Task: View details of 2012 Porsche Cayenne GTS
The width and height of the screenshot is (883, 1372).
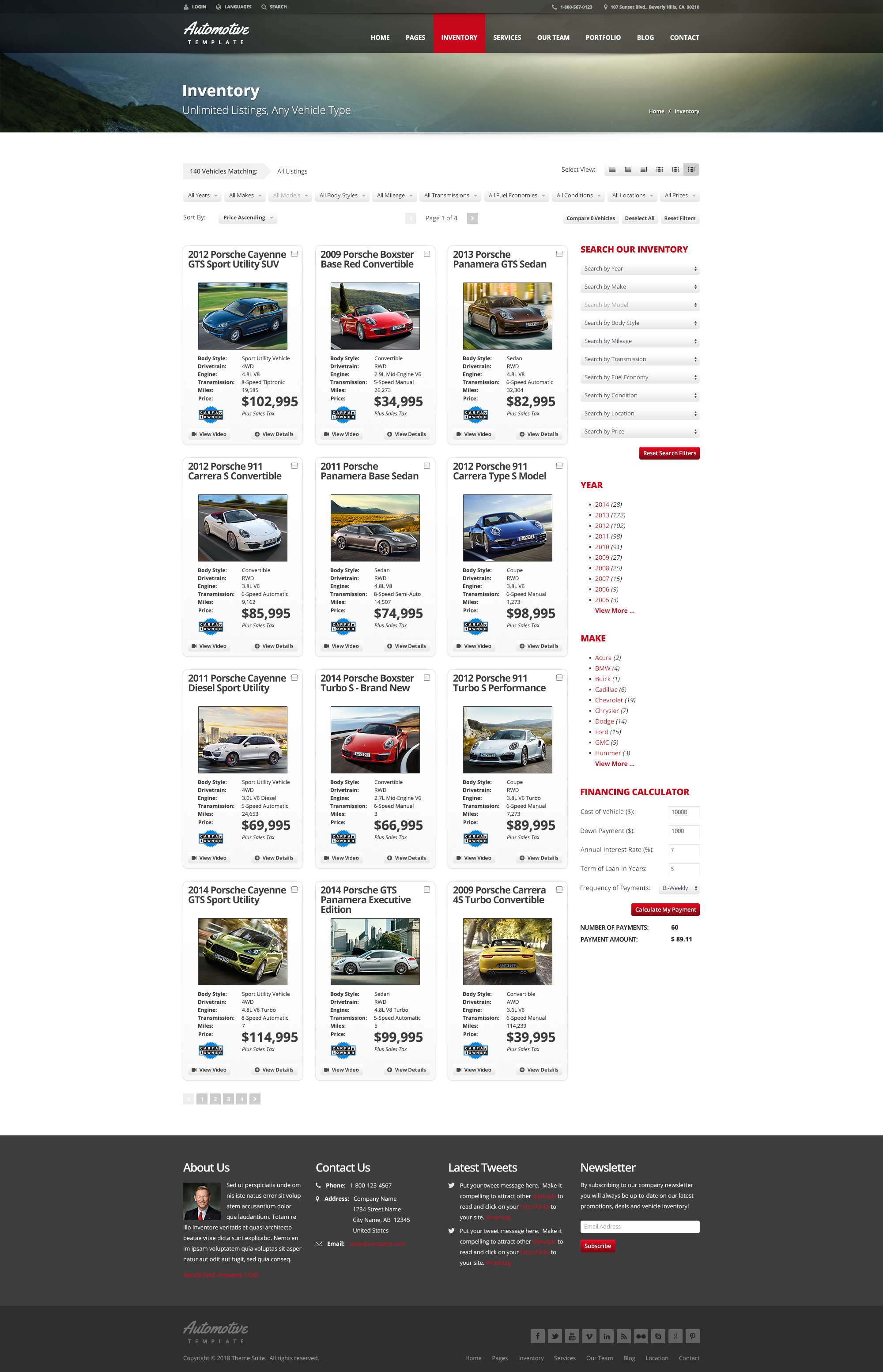Action: pyautogui.click(x=274, y=434)
